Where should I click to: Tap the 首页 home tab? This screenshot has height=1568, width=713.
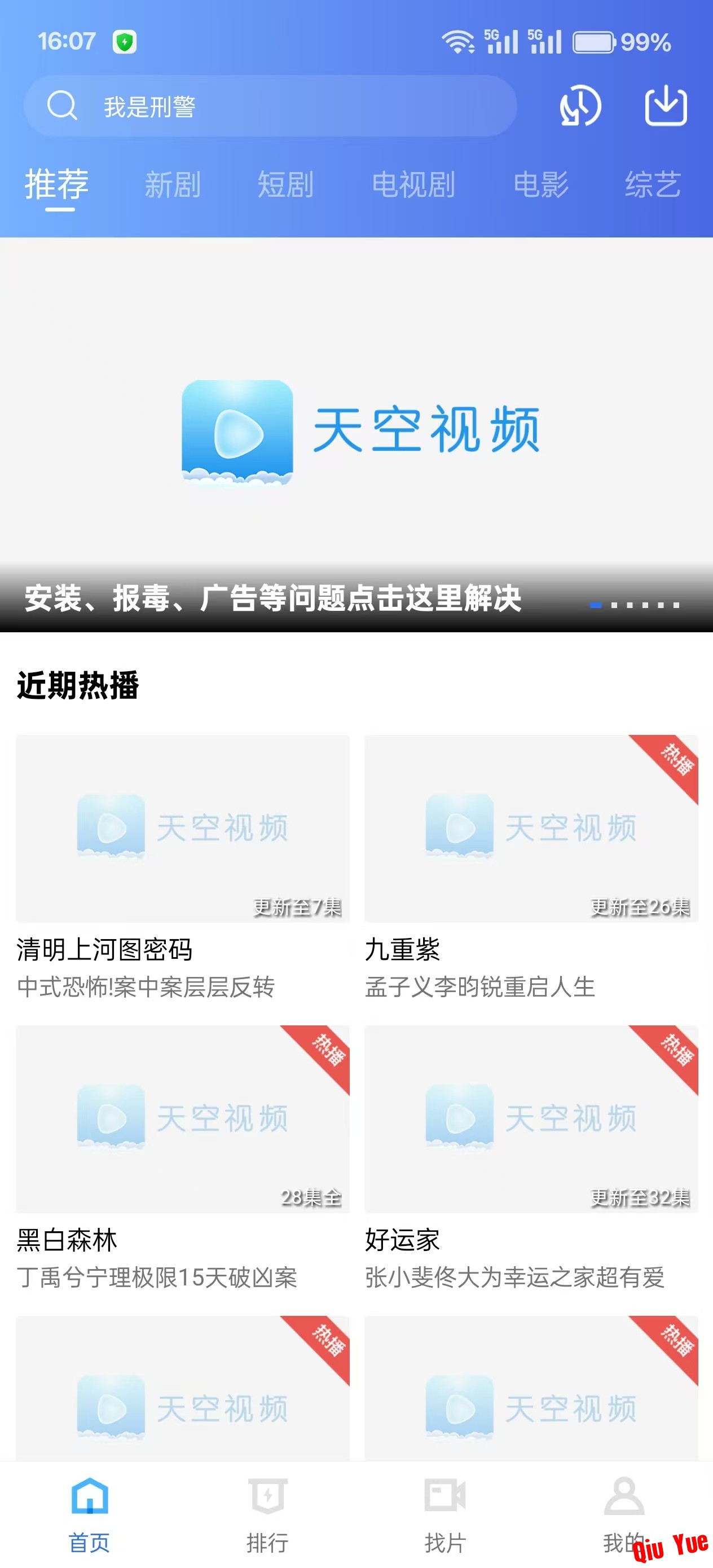[x=90, y=1514]
